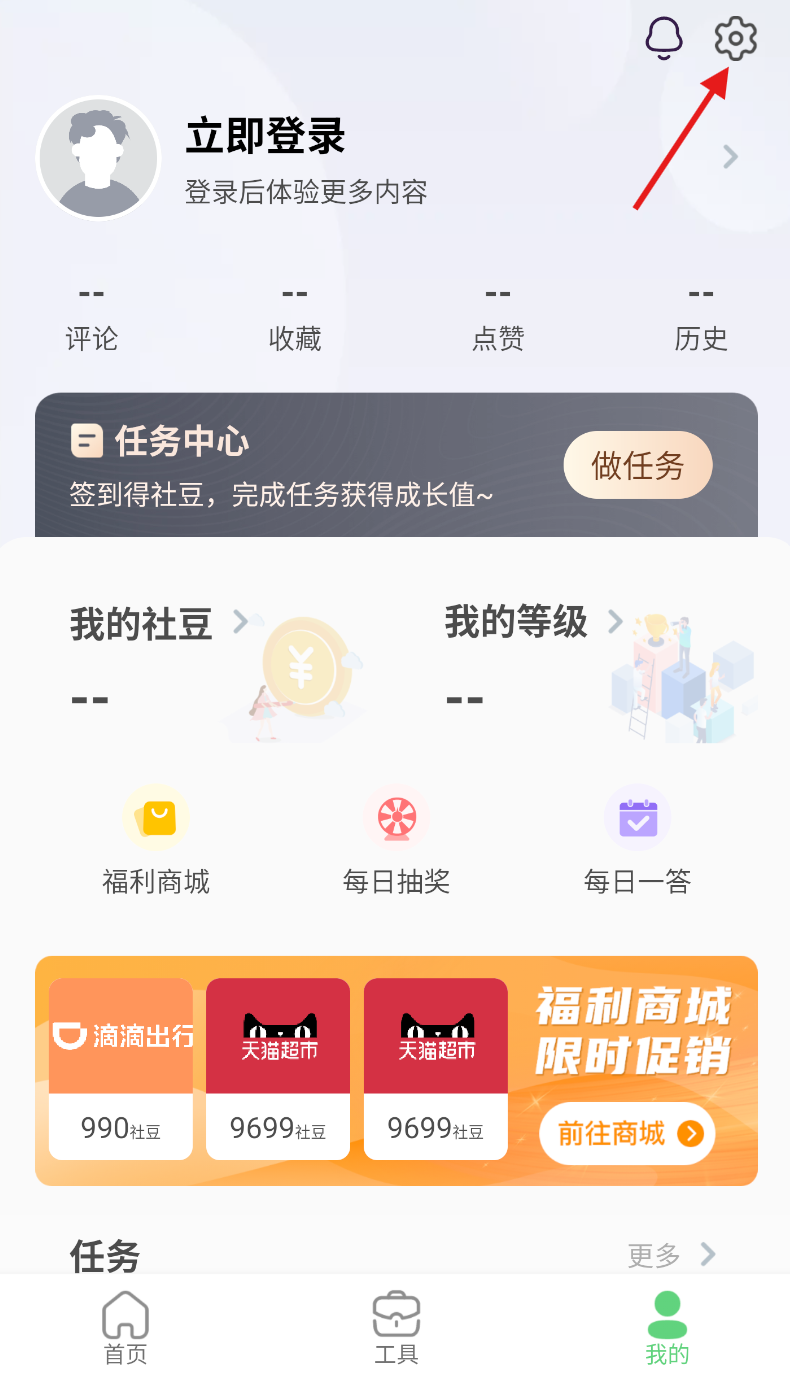
Task: Open 每日一答 daily quiz
Action: tap(637, 840)
